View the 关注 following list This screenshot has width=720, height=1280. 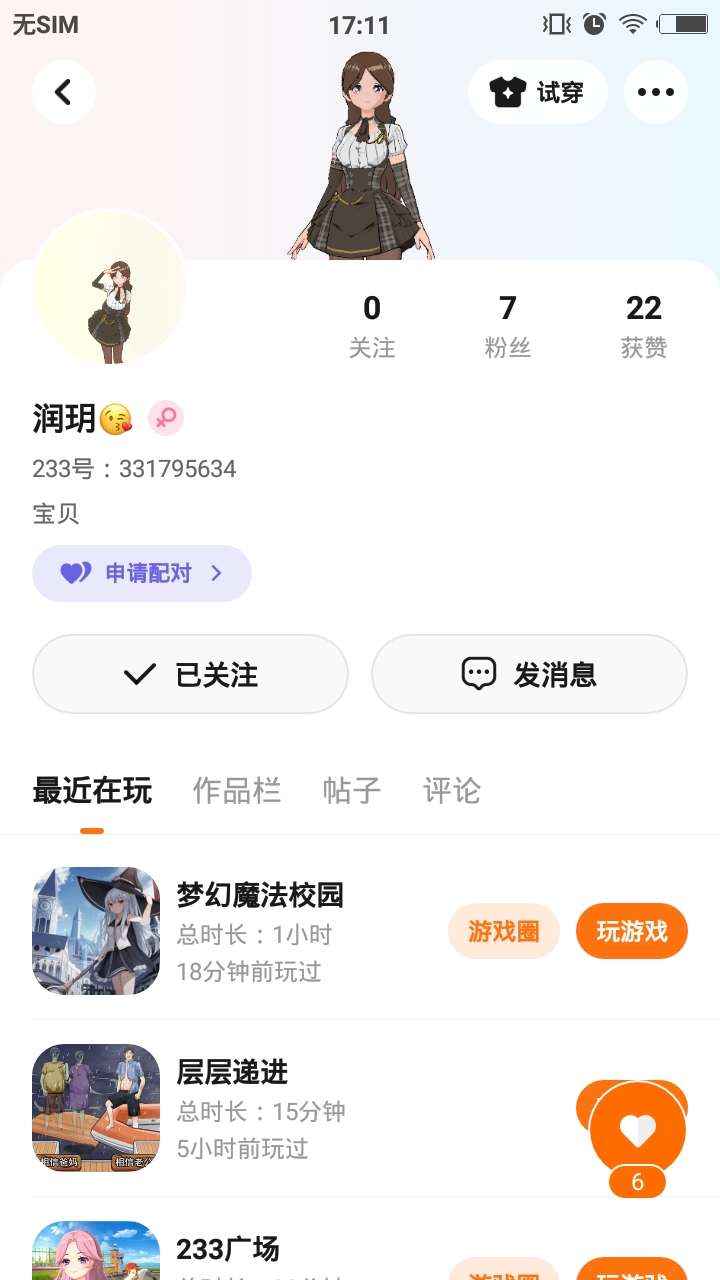[372, 325]
